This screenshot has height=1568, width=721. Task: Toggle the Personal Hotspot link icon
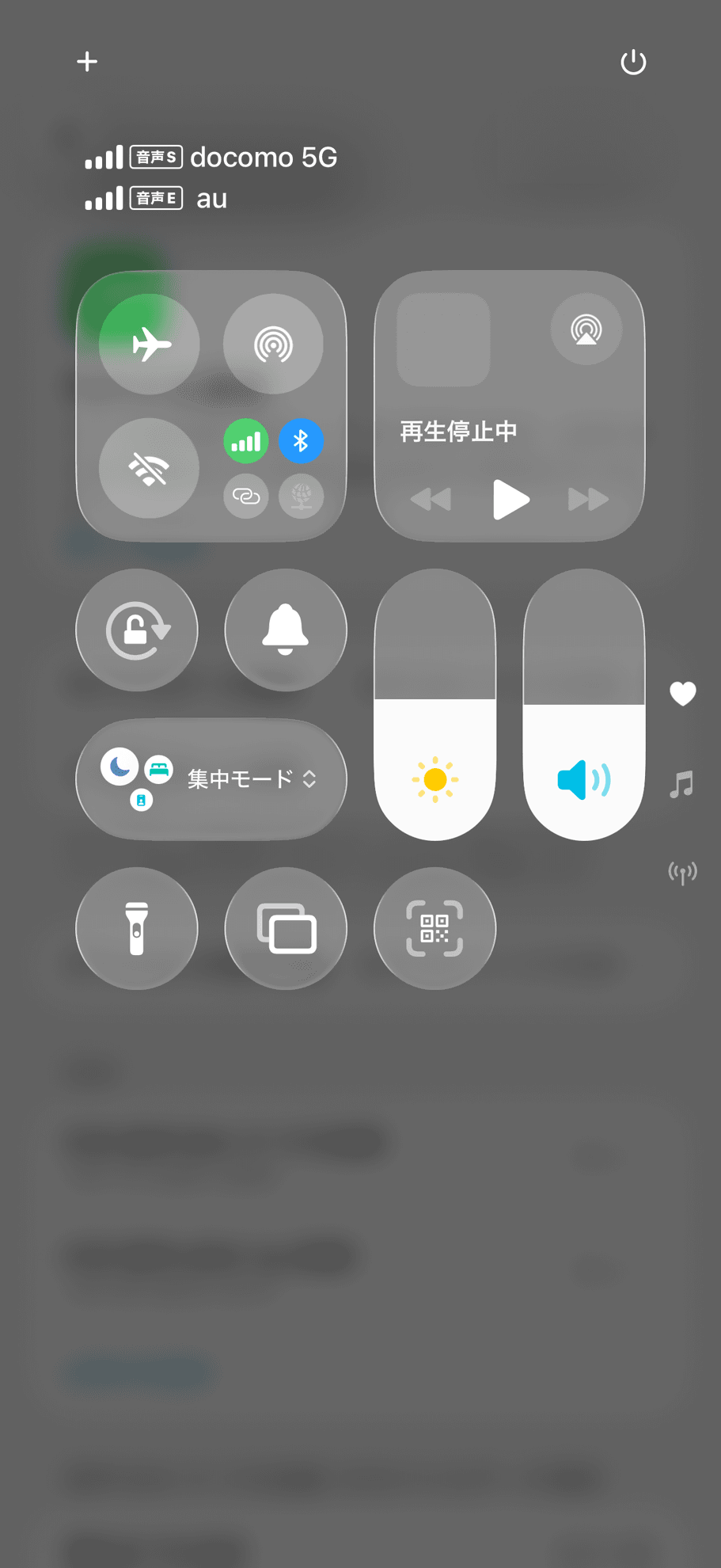(x=246, y=497)
